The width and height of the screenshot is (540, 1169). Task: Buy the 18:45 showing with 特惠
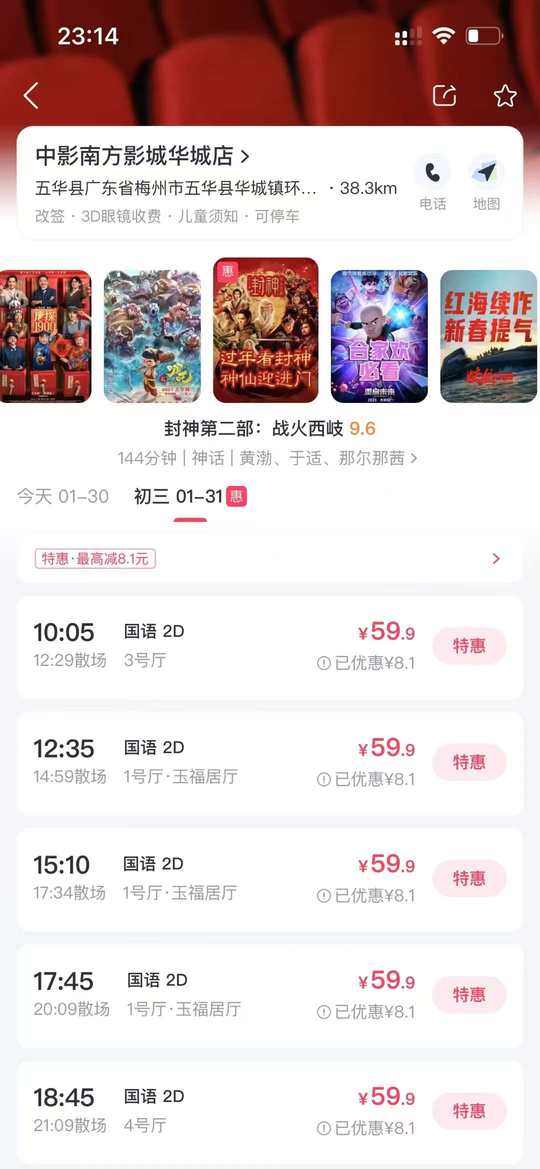[x=469, y=1111]
